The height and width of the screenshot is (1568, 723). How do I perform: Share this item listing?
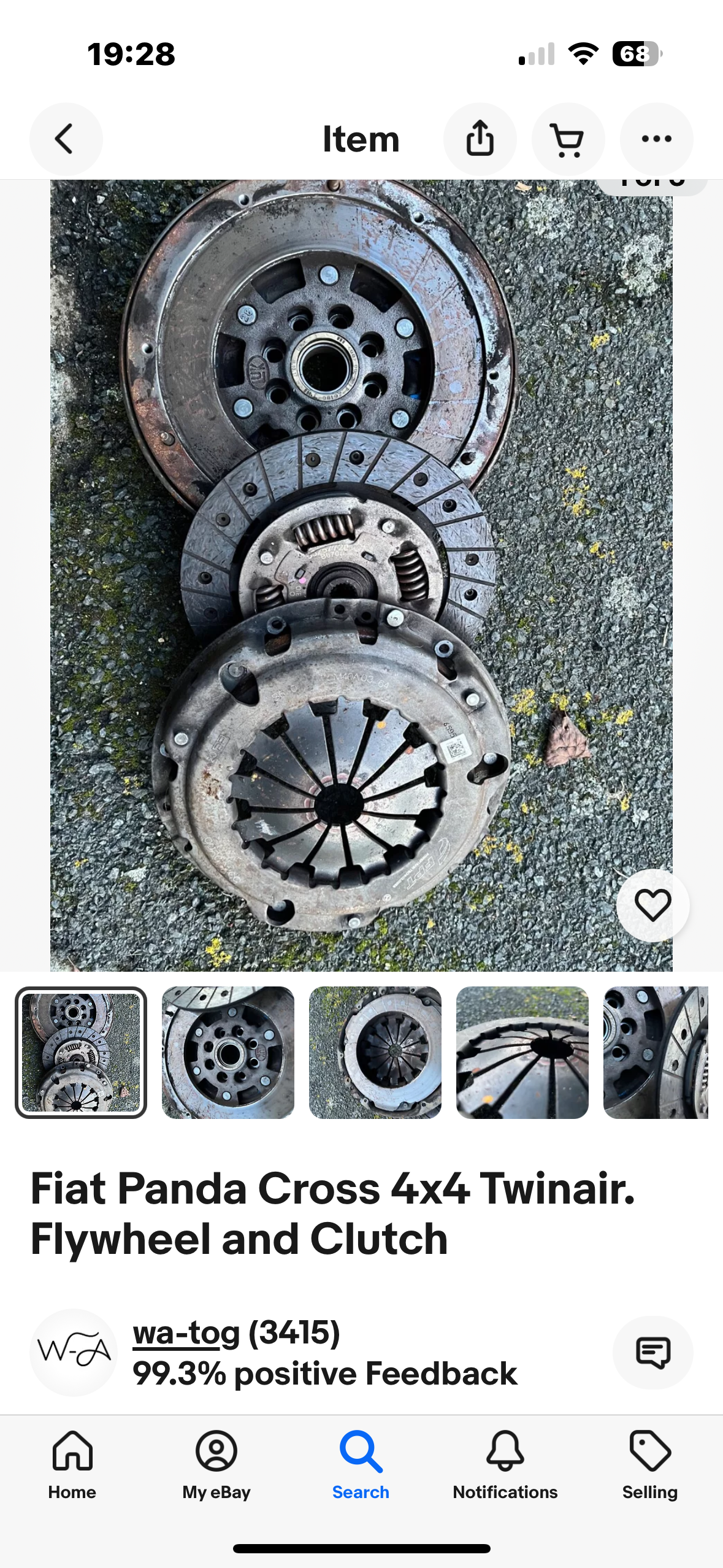[x=480, y=139]
